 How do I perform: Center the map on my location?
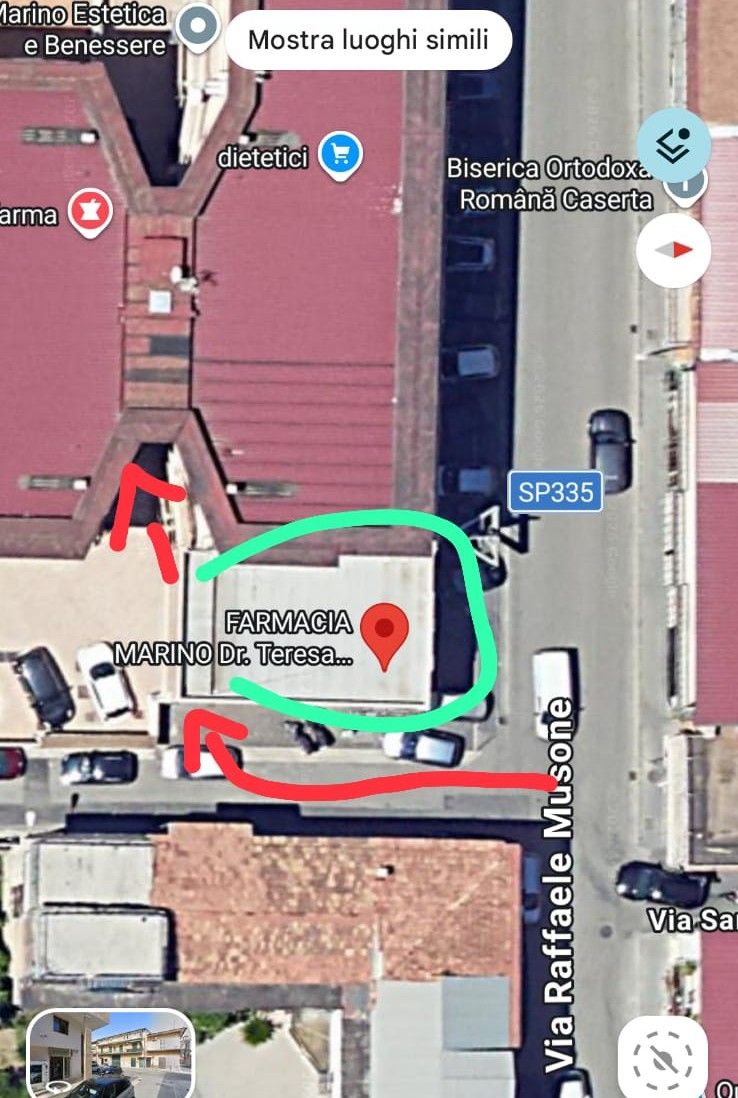(x=664, y=1059)
